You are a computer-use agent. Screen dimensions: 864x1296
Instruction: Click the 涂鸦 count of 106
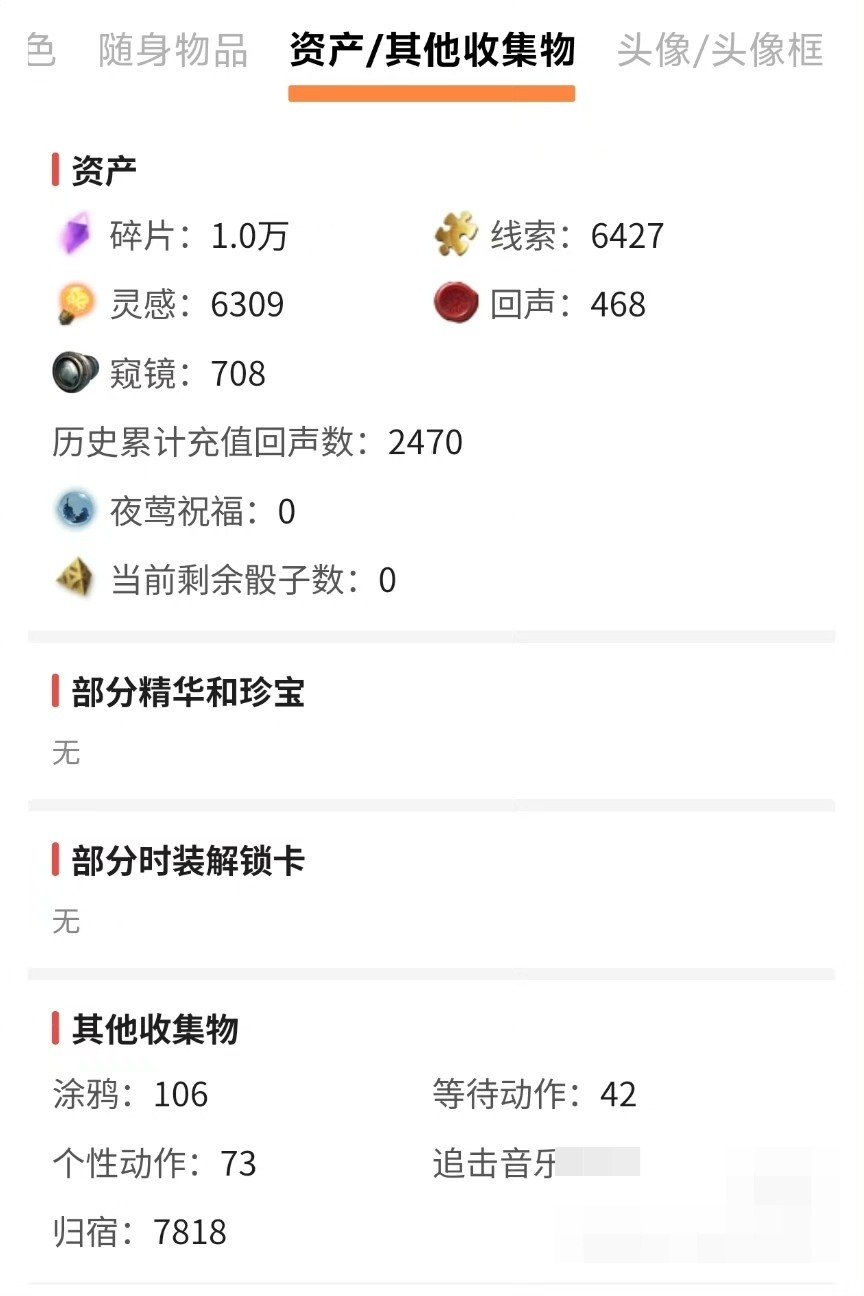point(181,1095)
